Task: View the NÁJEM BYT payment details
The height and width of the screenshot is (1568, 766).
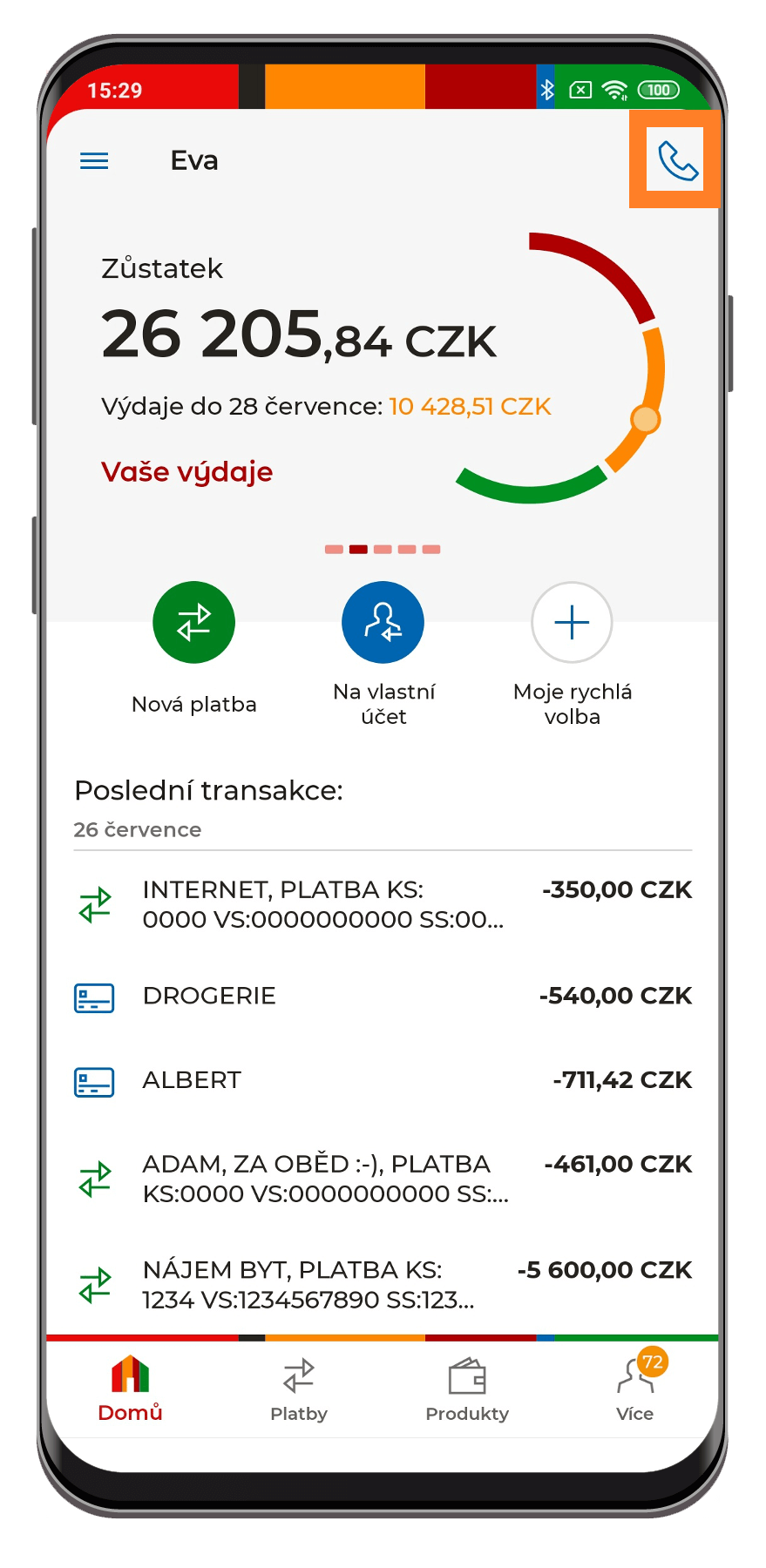Action: [383, 1284]
